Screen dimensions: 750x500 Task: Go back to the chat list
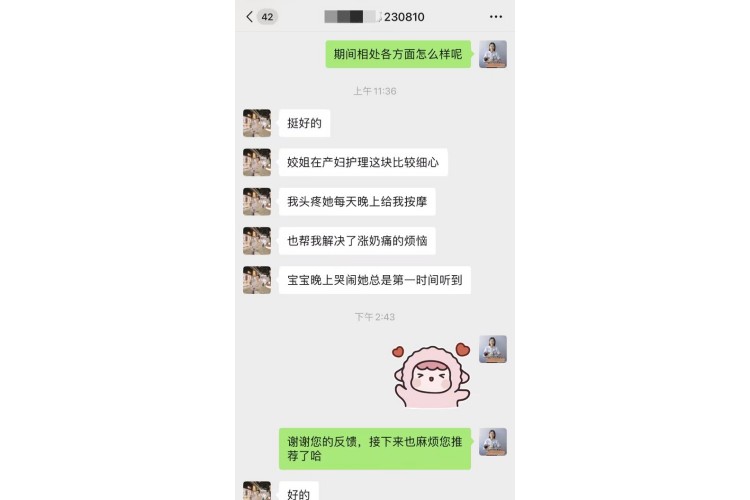[250, 17]
